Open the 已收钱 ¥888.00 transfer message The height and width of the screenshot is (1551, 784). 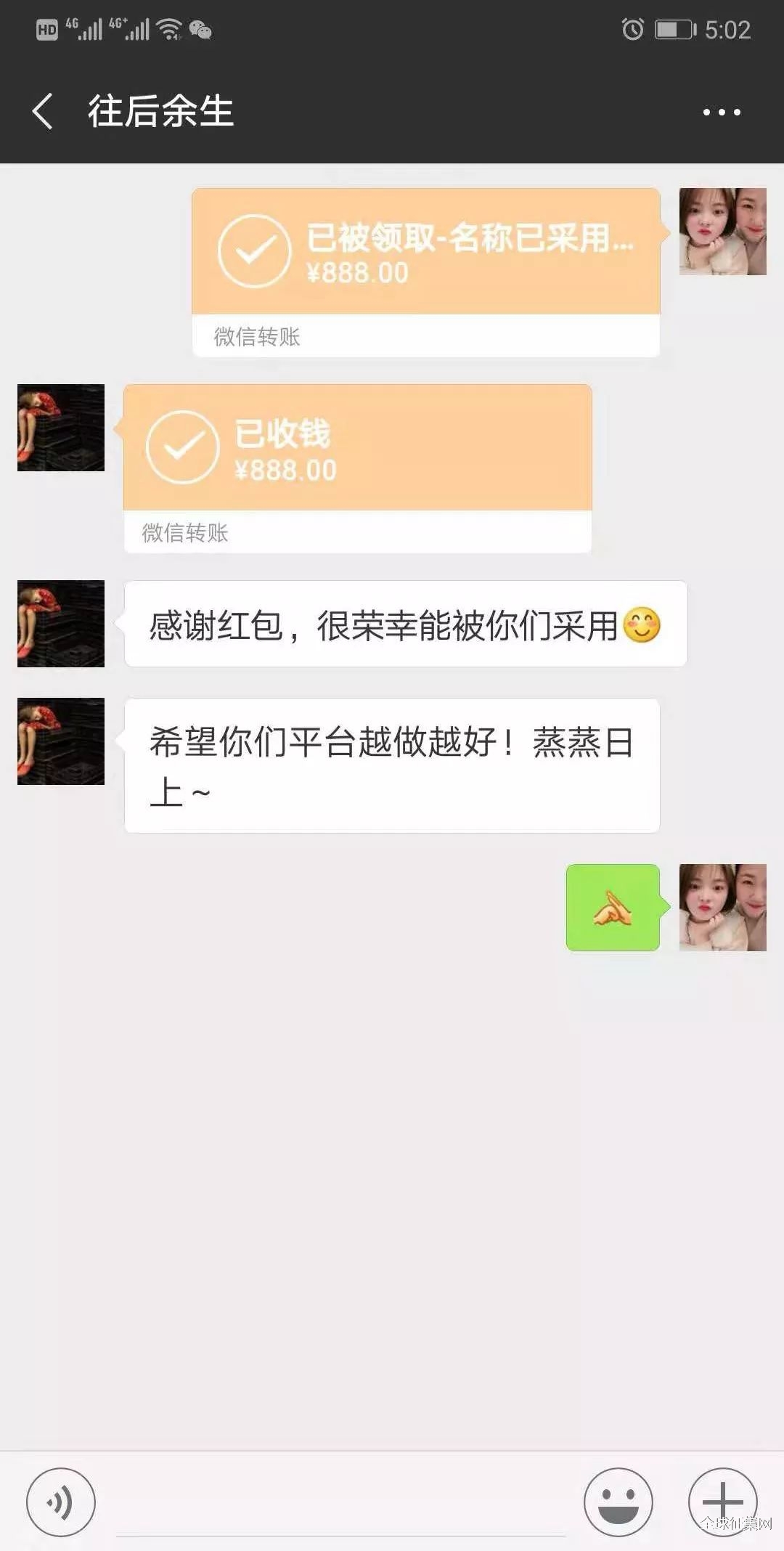[x=358, y=468]
